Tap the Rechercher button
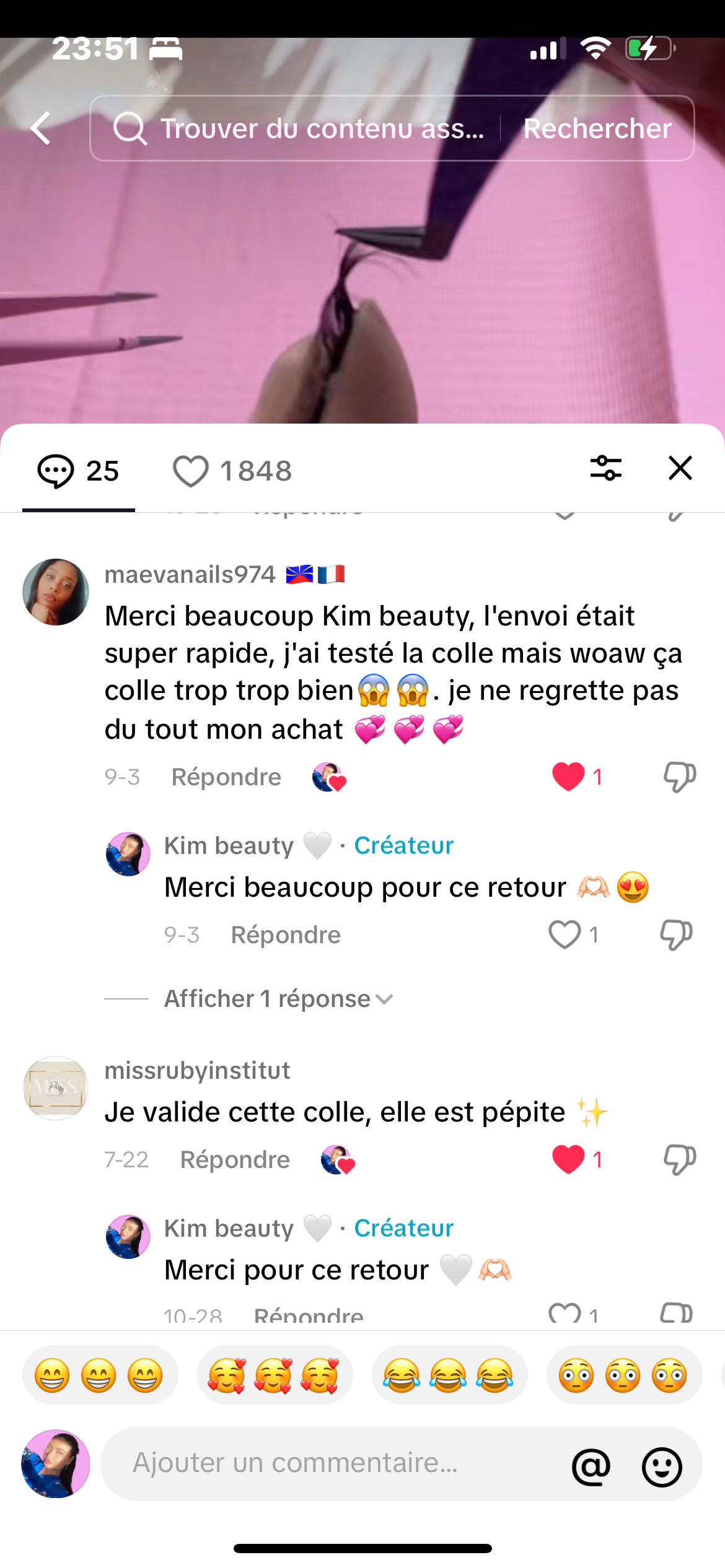 tap(597, 128)
